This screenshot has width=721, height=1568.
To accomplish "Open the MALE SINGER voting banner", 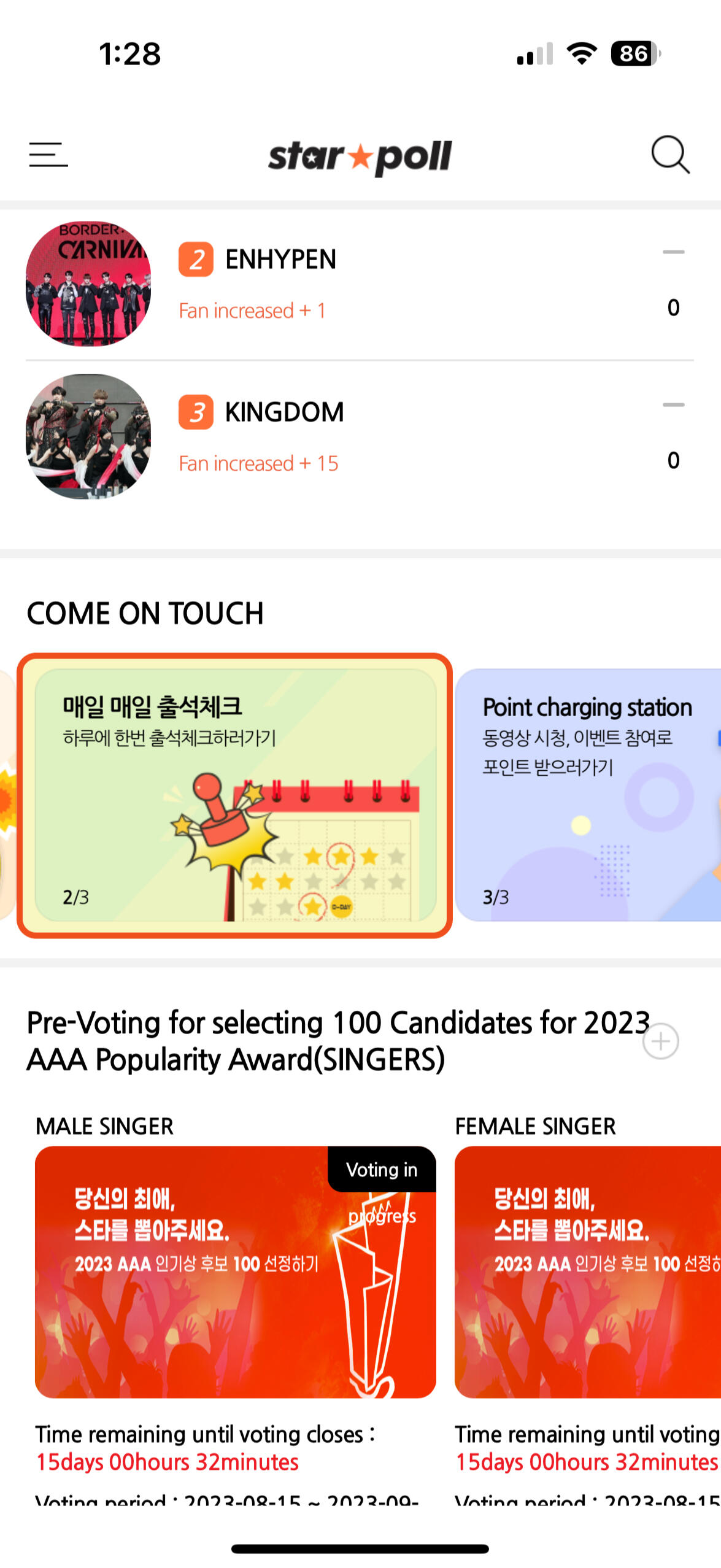I will [x=235, y=1272].
